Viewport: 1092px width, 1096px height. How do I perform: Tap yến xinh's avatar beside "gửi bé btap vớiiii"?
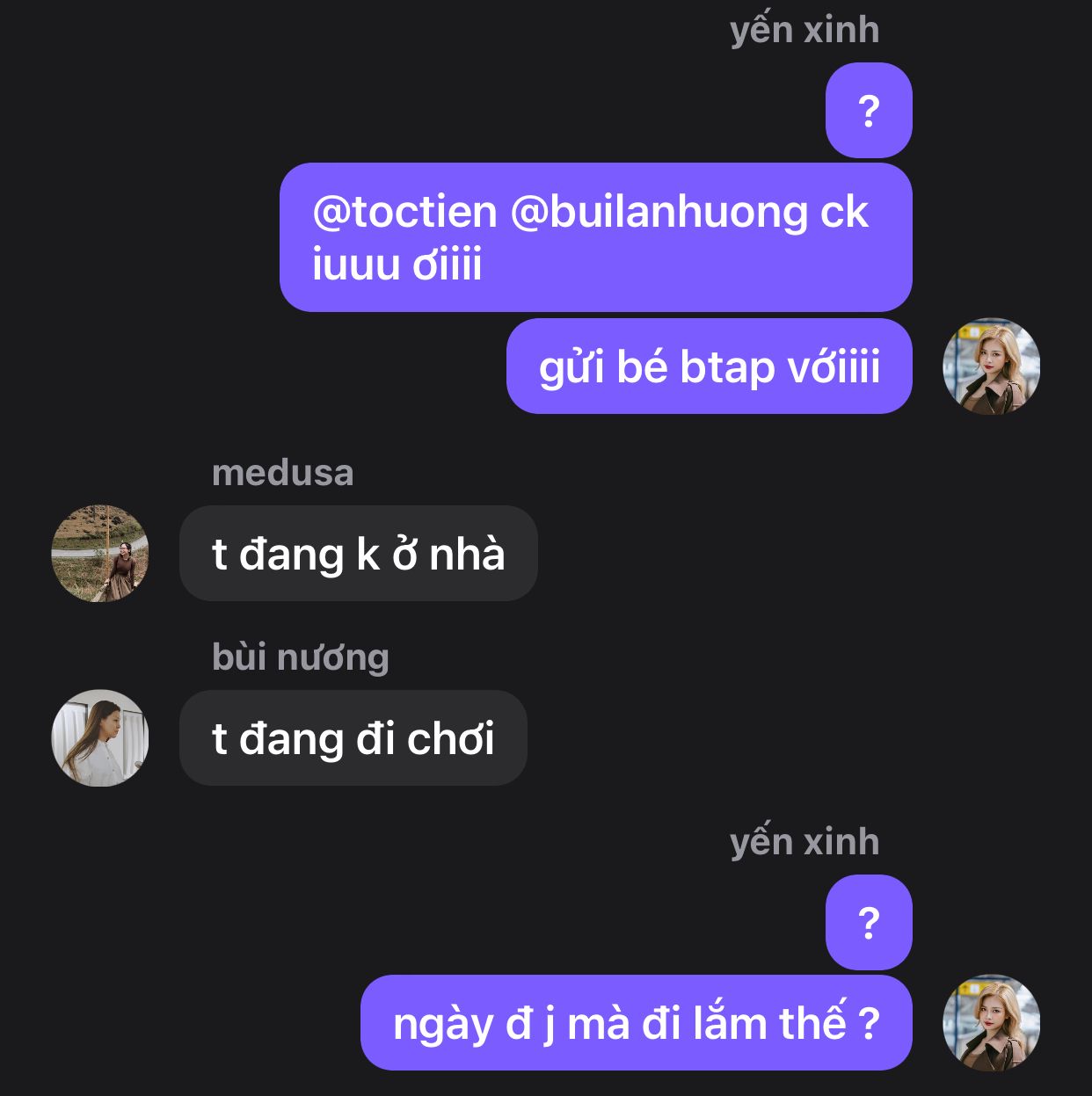point(991,366)
